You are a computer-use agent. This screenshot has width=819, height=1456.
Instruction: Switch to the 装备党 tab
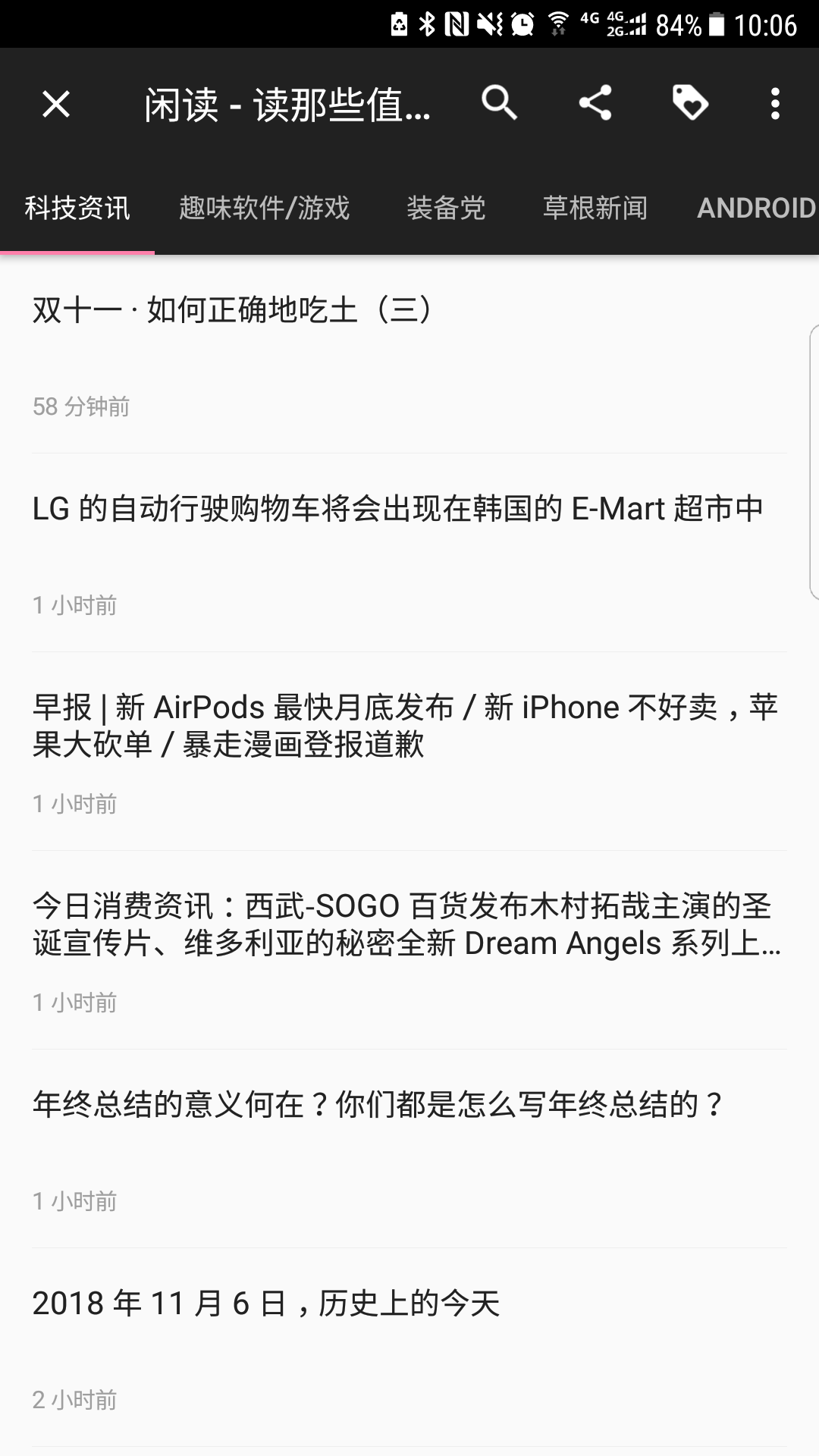click(446, 208)
